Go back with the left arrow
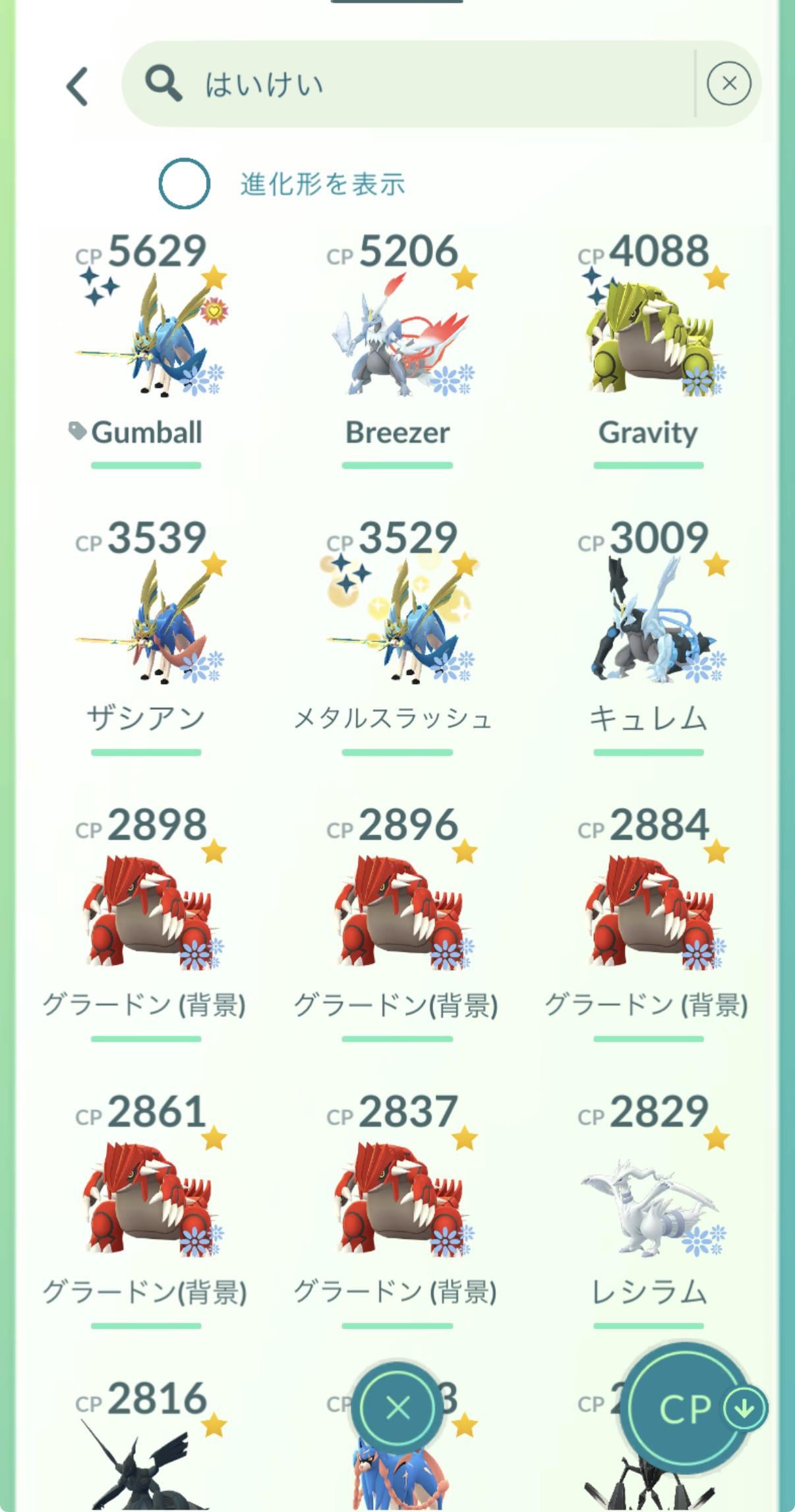The width and height of the screenshot is (795, 1512). tap(78, 86)
